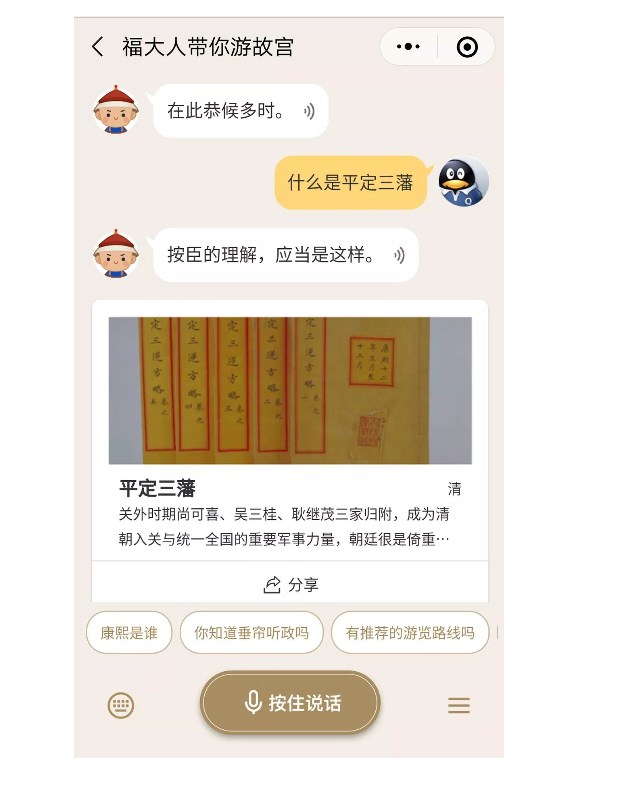The height and width of the screenshot is (785, 635).
Task: Play audio for 按臣的理解 message
Action: (x=399, y=255)
